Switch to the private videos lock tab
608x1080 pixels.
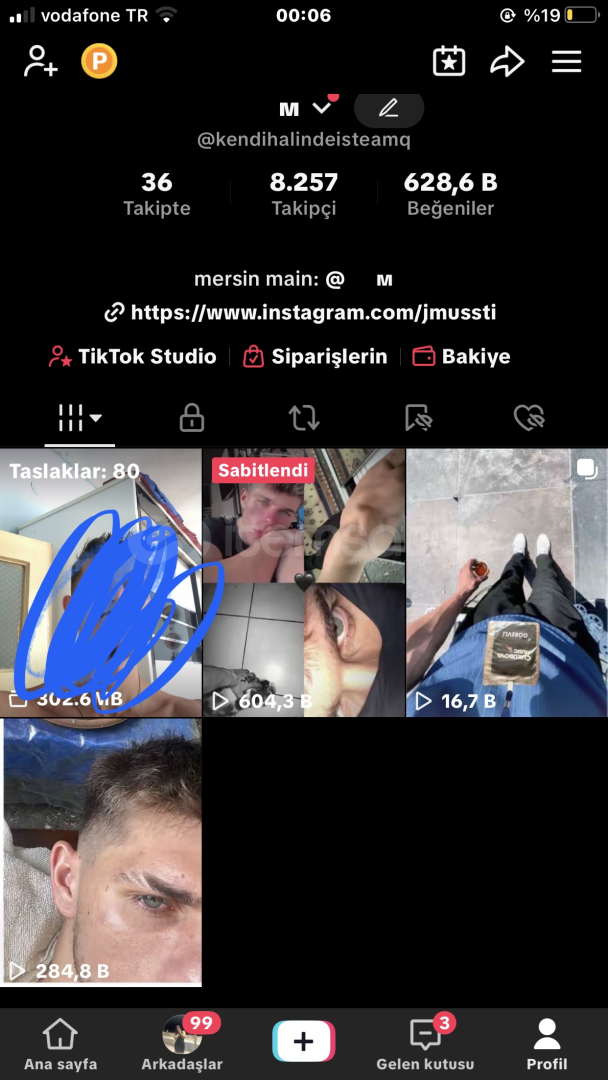(x=191, y=417)
